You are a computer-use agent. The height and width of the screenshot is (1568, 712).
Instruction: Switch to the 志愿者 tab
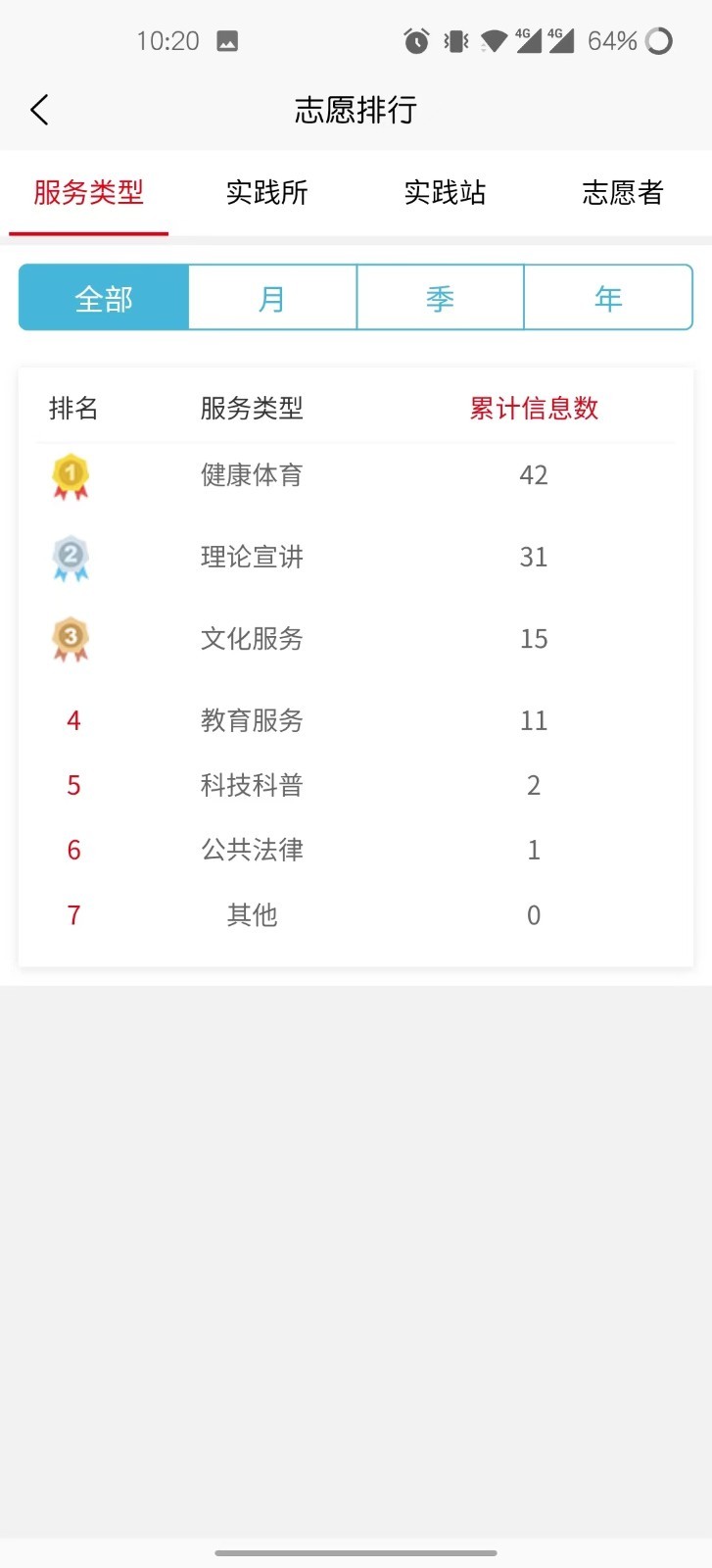(x=623, y=192)
